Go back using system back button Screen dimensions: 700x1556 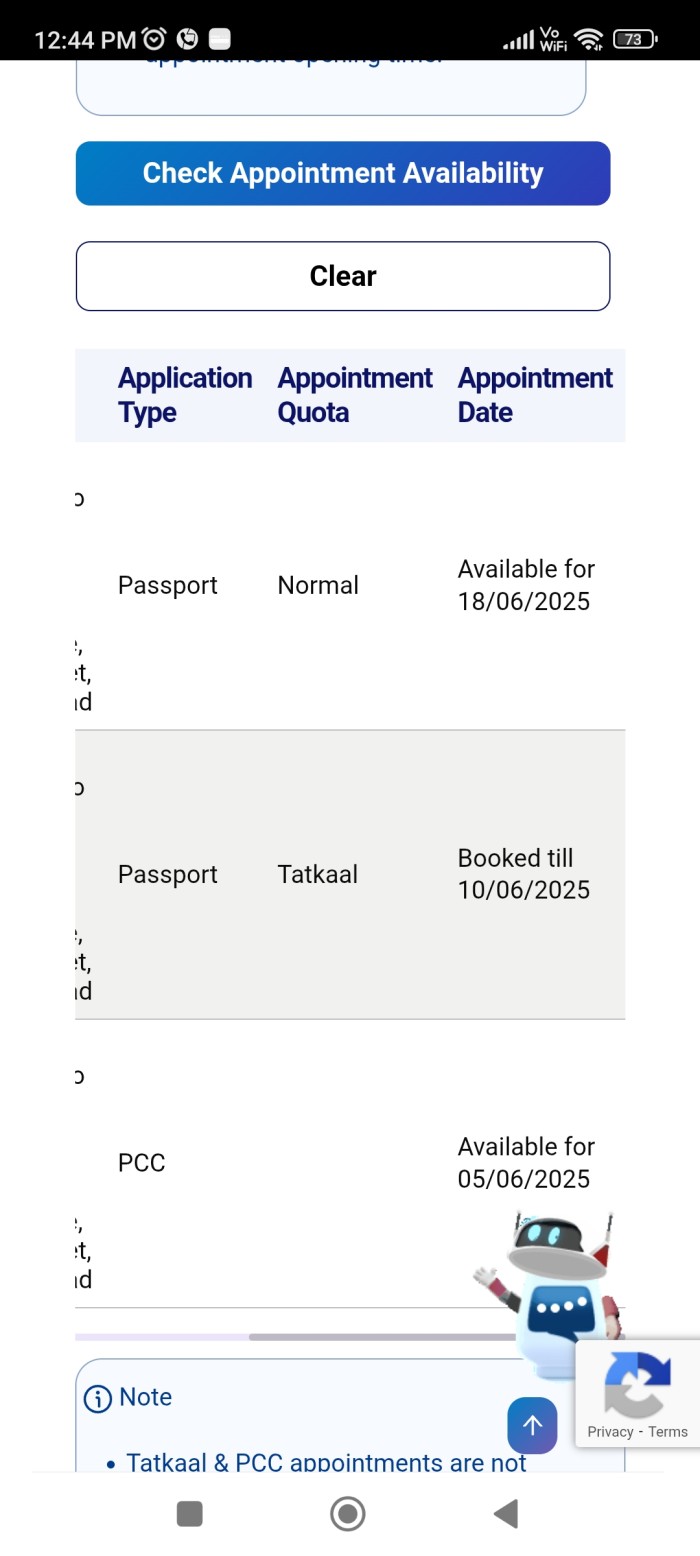coord(506,1514)
